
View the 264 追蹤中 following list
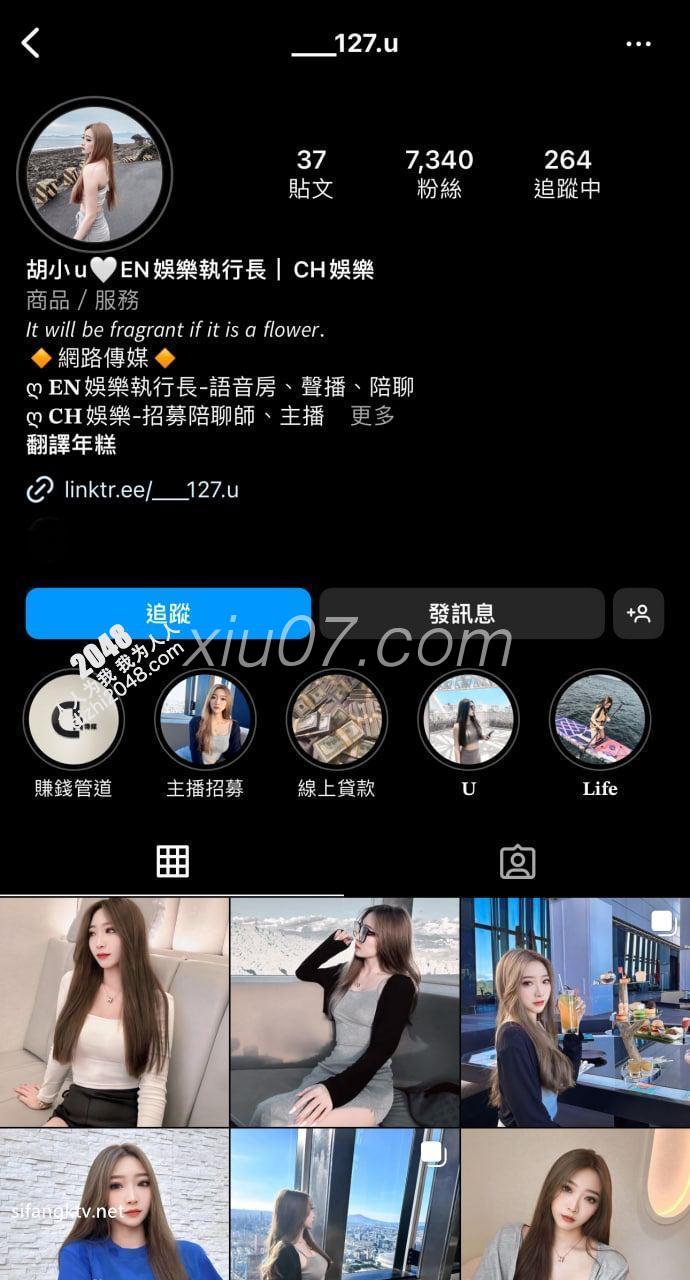pos(567,173)
